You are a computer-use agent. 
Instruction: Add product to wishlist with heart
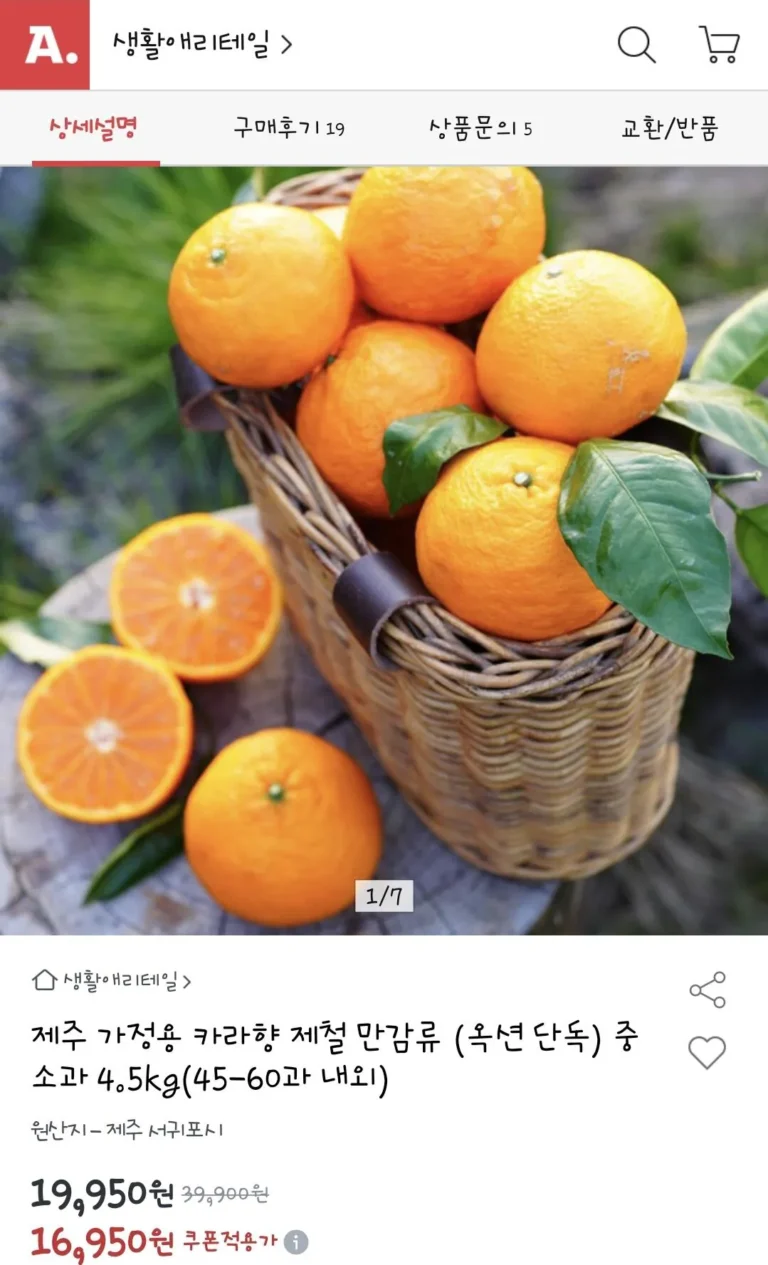pyautogui.click(x=707, y=1052)
